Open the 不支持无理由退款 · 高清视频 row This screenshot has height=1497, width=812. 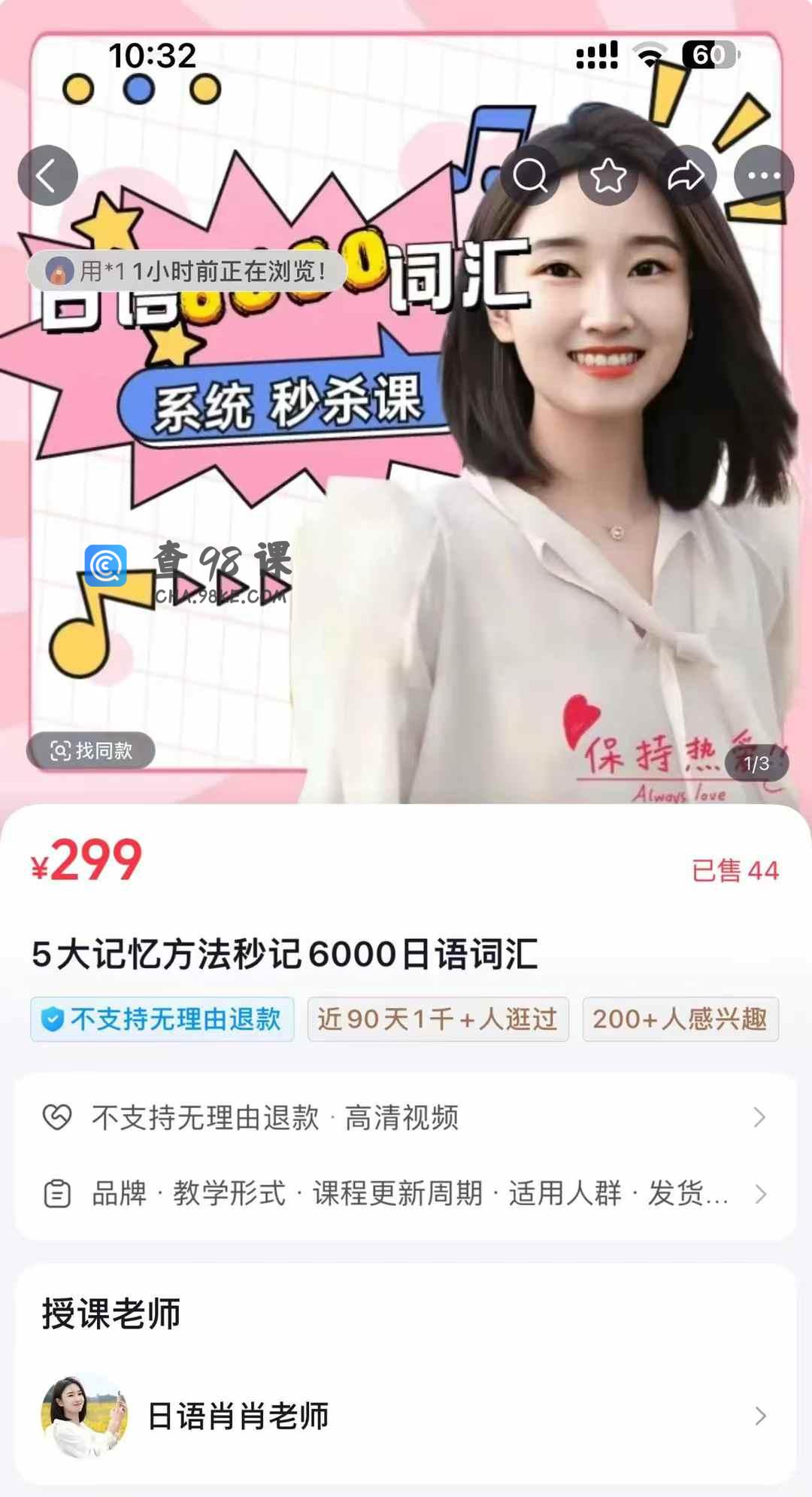click(404, 1117)
